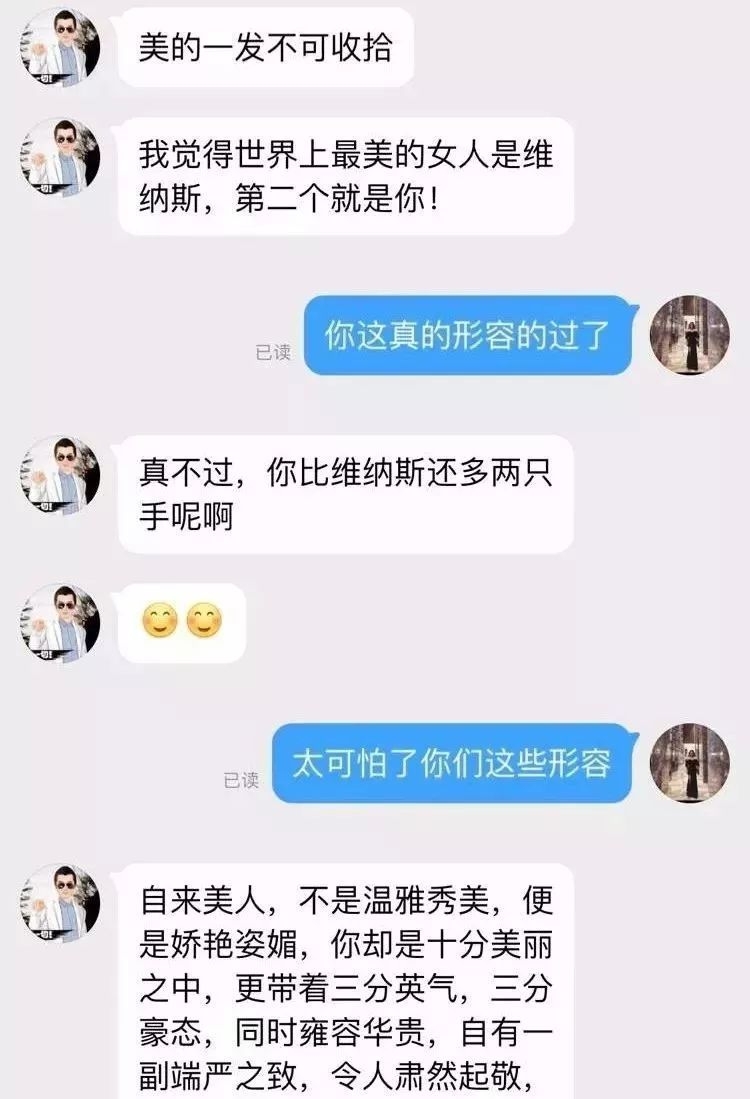Open sender's avatar beside the "维纳斯，第二个就是你" message
Viewport: 750px width, 1099px height.
click(x=61, y=157)
